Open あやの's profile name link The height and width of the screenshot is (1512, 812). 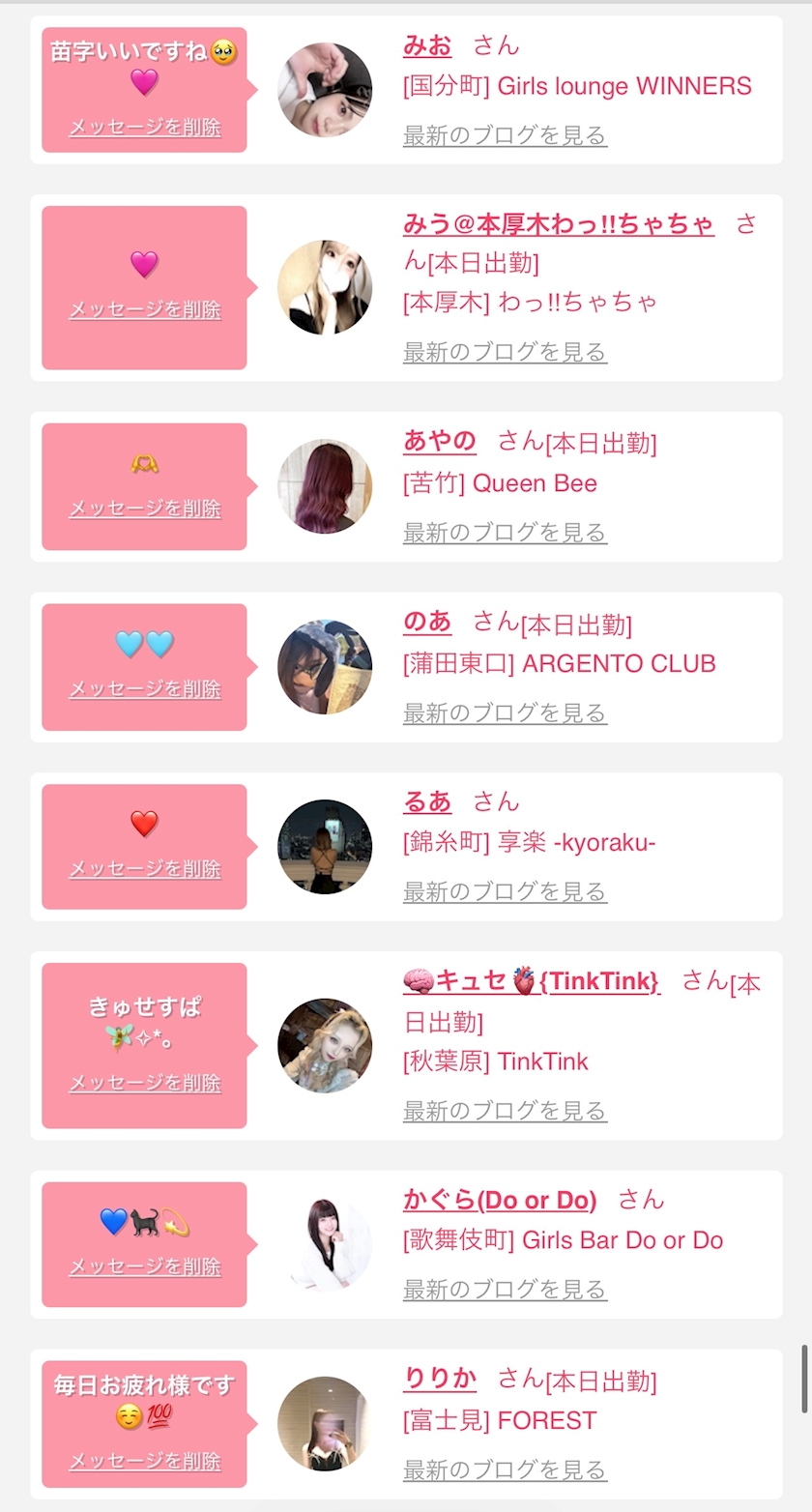[440, 441]
